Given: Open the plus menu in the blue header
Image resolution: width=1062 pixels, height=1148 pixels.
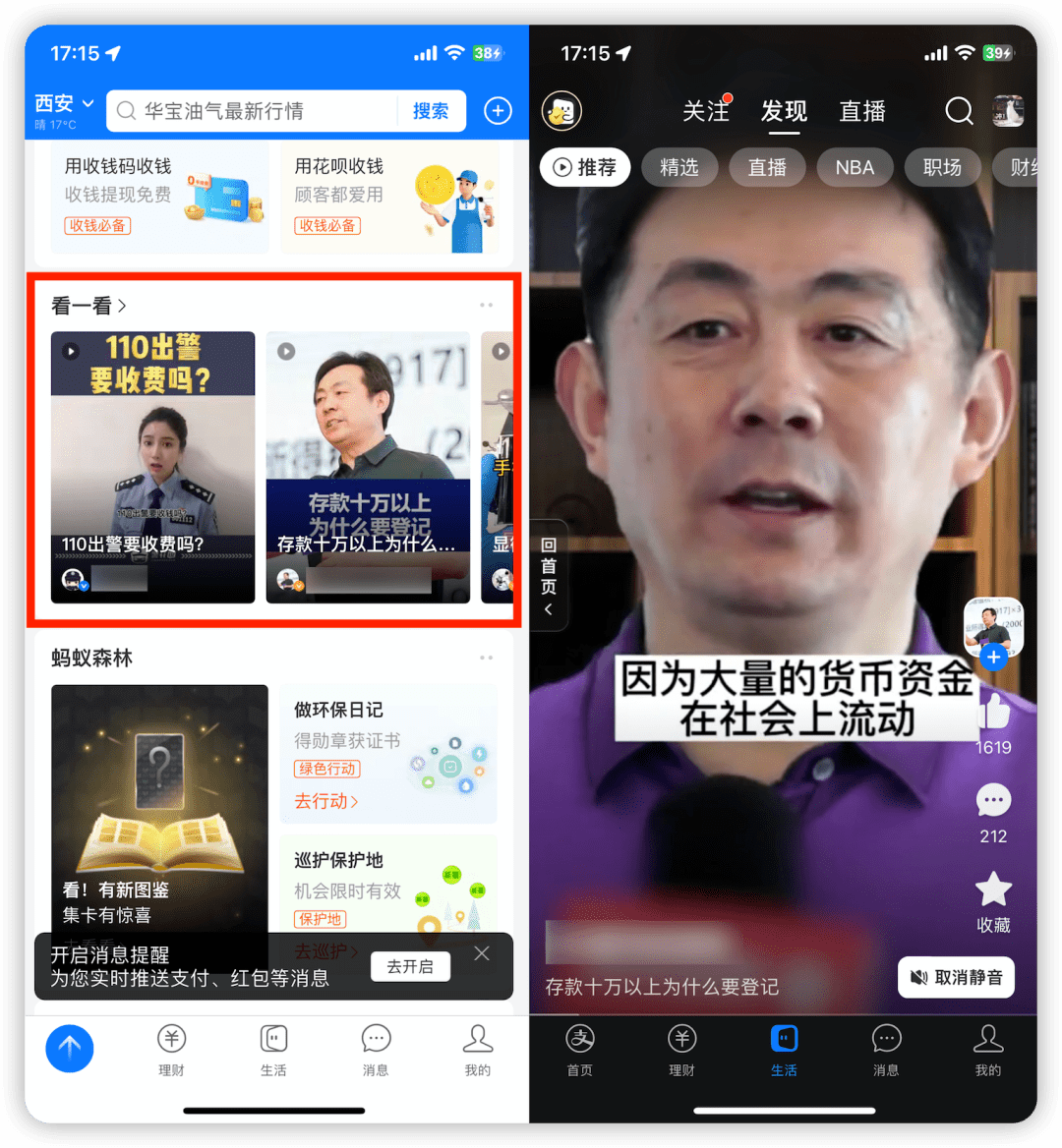Looking at the screenshot, I should [498, 111].
